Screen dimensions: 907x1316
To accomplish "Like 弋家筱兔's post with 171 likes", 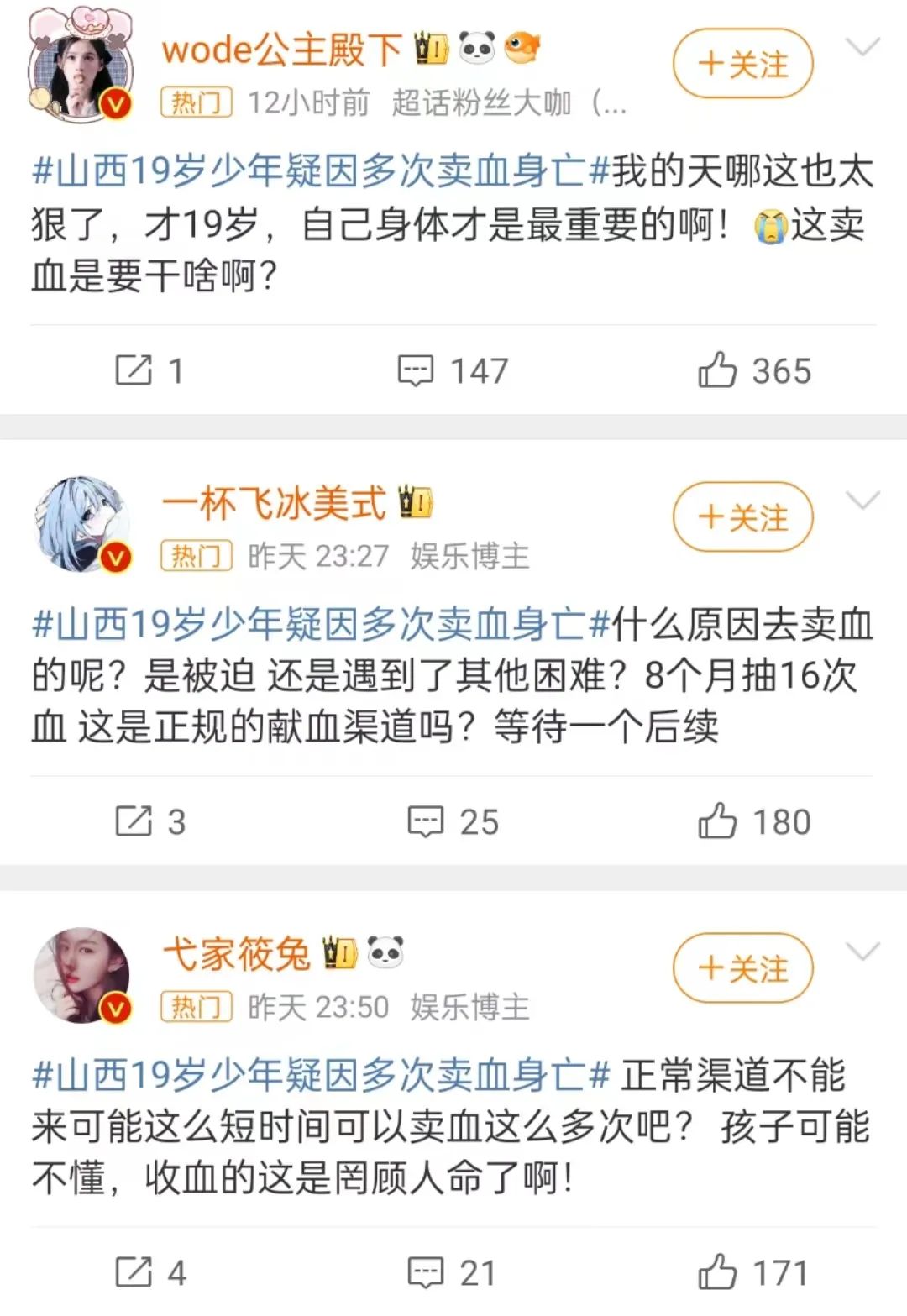I will tap(753, 1273).
